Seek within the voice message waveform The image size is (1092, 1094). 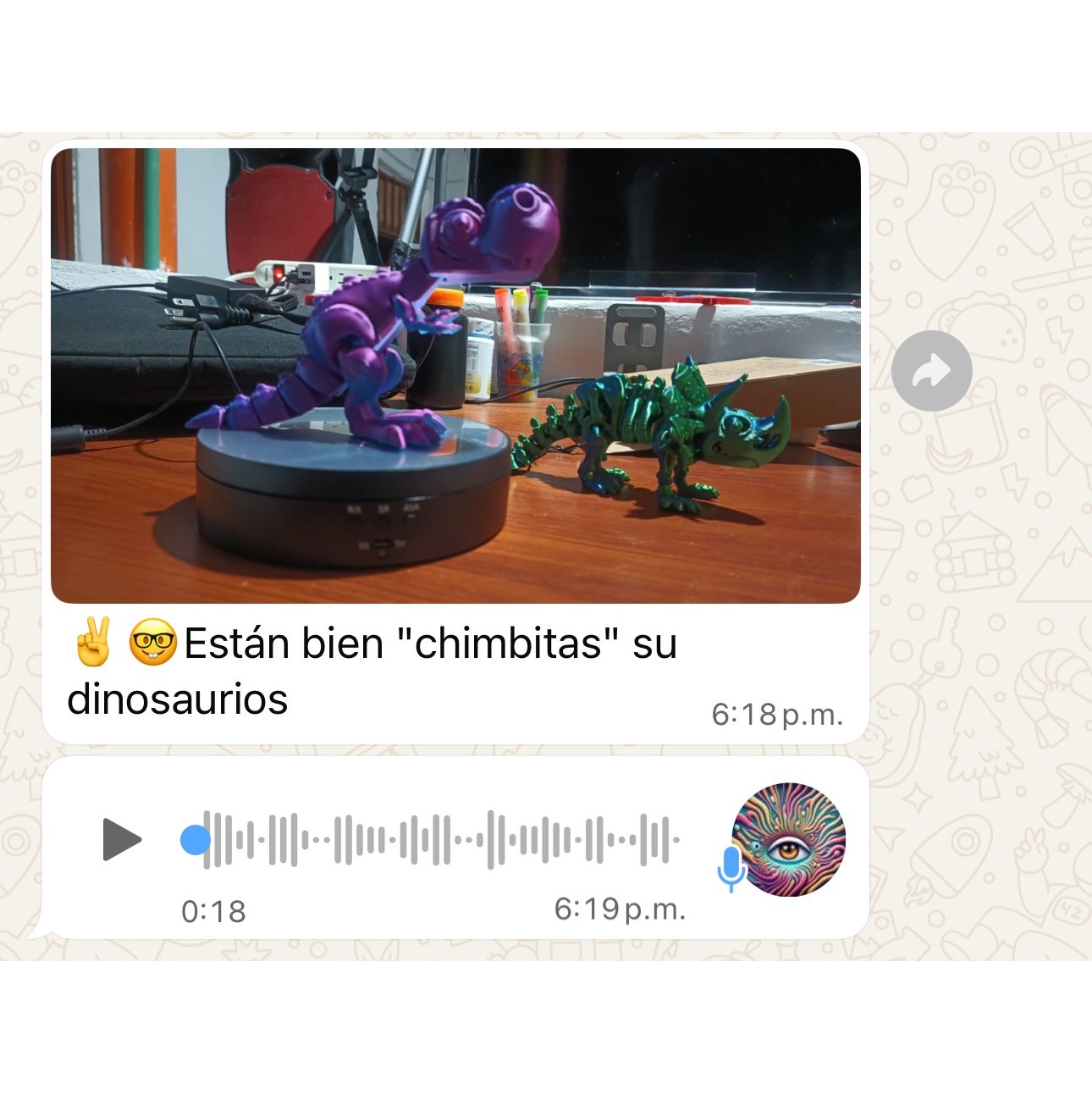tap(440, 840)
